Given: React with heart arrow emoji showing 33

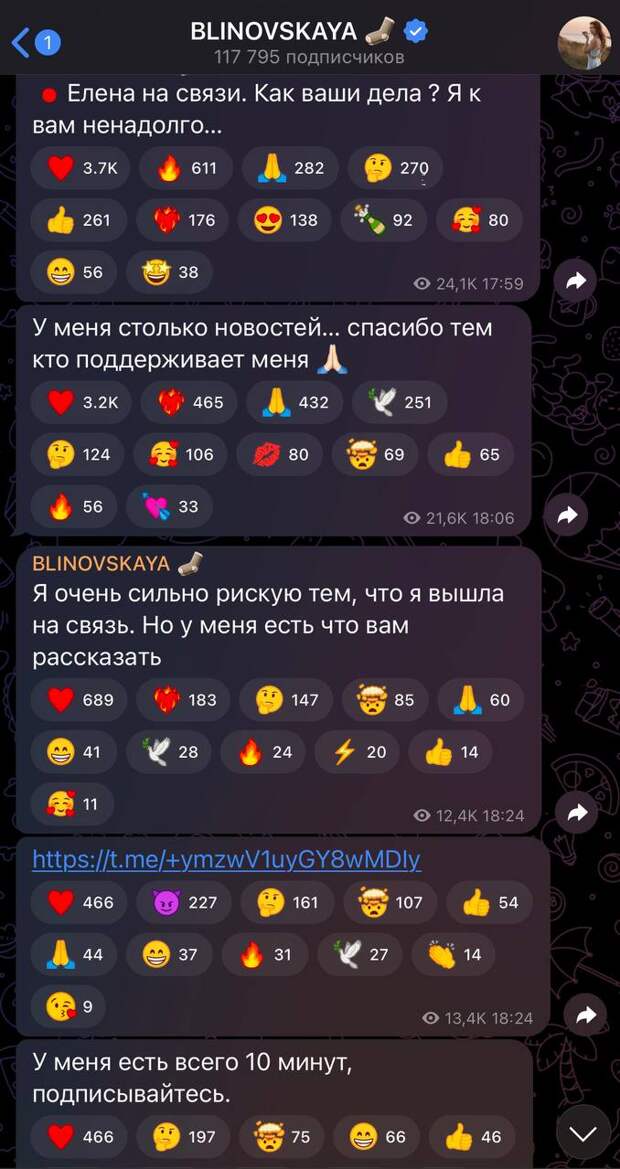Looking at the screenshot, I should coord(172,506).
